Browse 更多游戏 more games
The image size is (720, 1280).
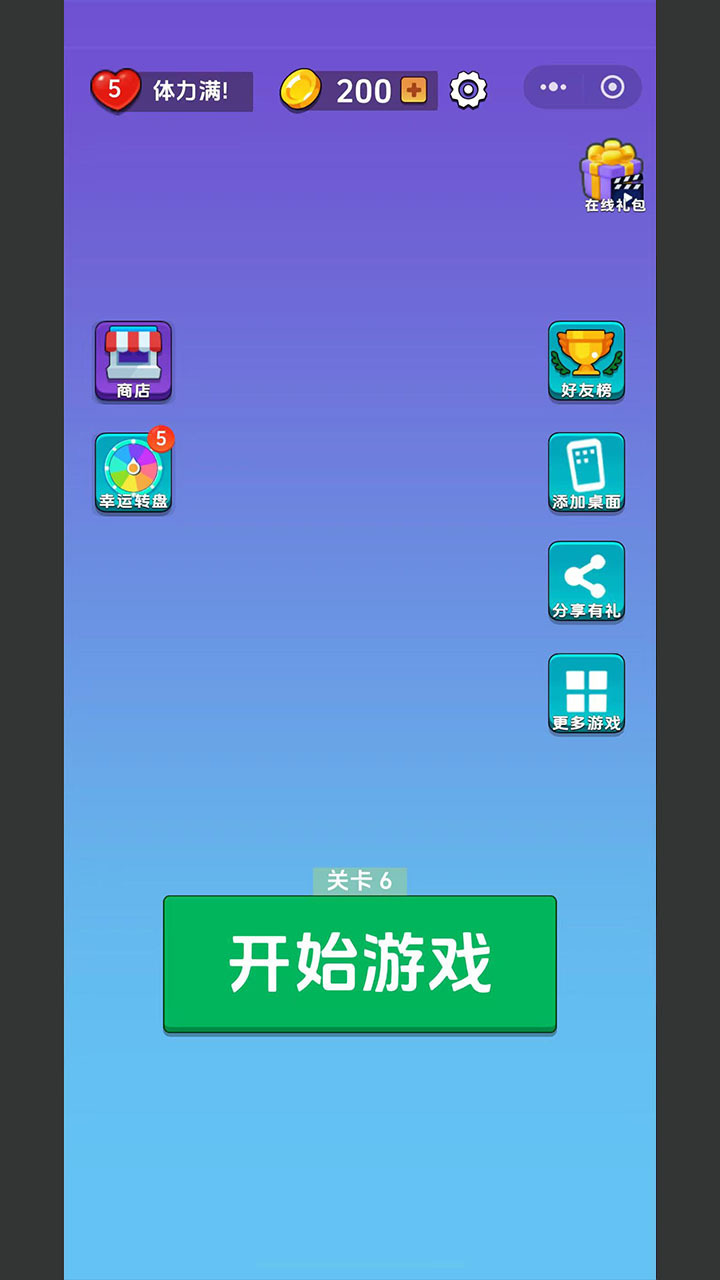tap(586, 694)
